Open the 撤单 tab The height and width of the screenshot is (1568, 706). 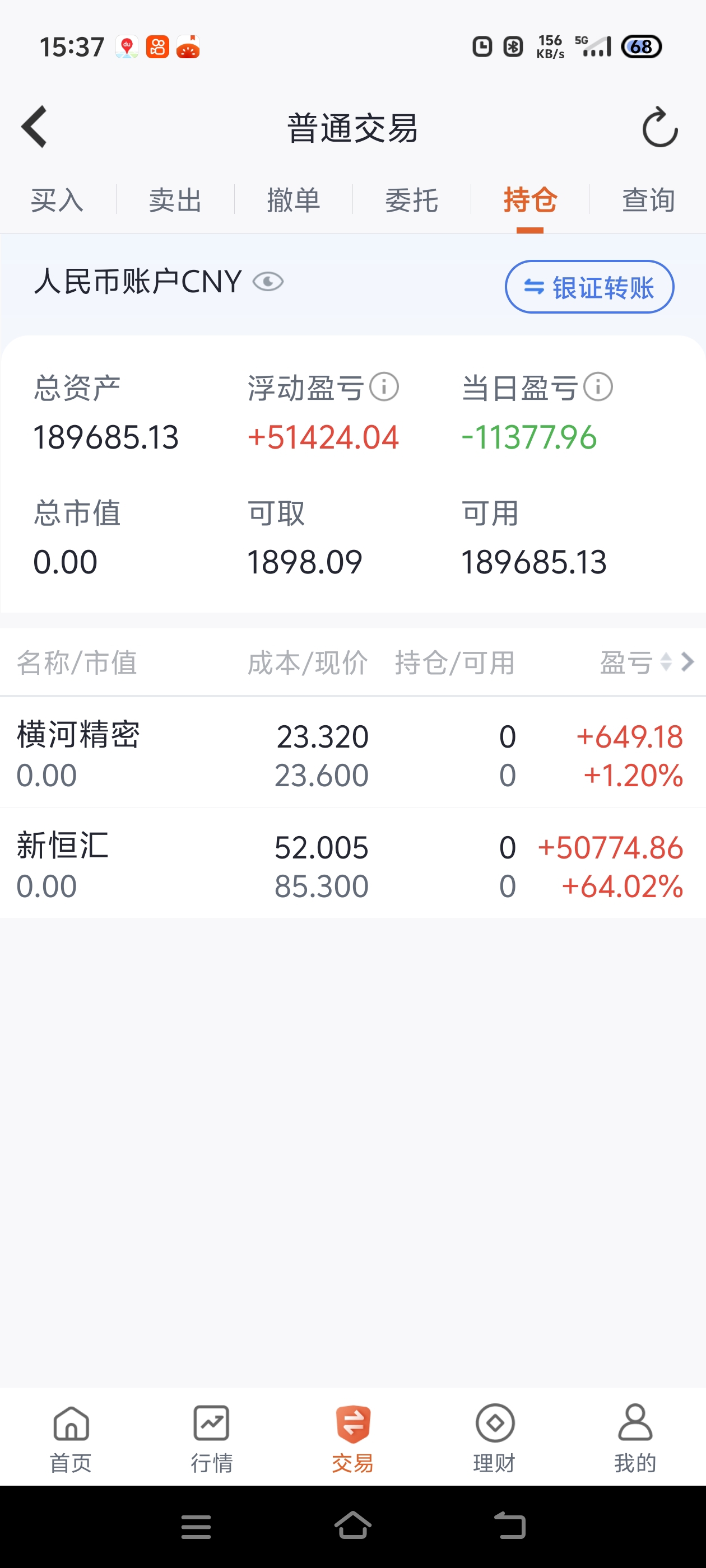tap(294, 200)
